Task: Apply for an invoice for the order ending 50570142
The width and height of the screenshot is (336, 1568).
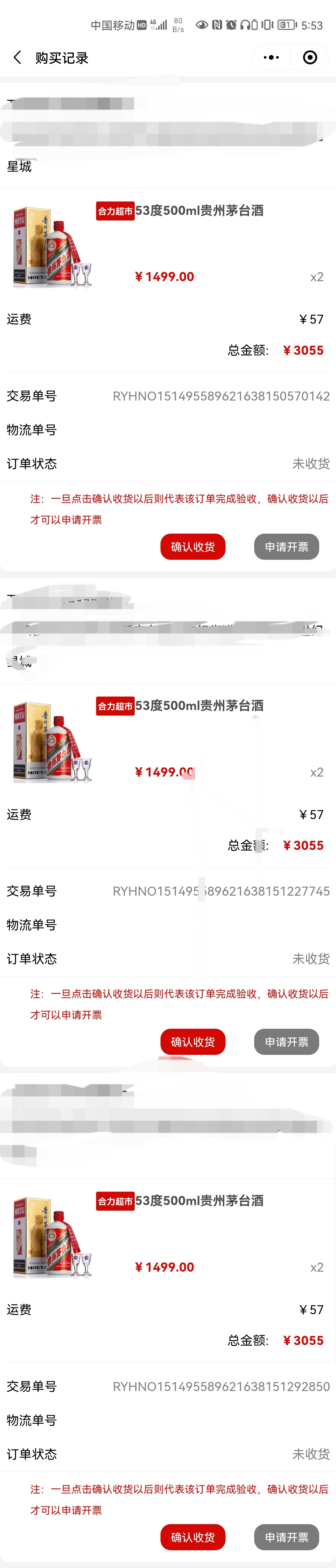Action: 286,547
